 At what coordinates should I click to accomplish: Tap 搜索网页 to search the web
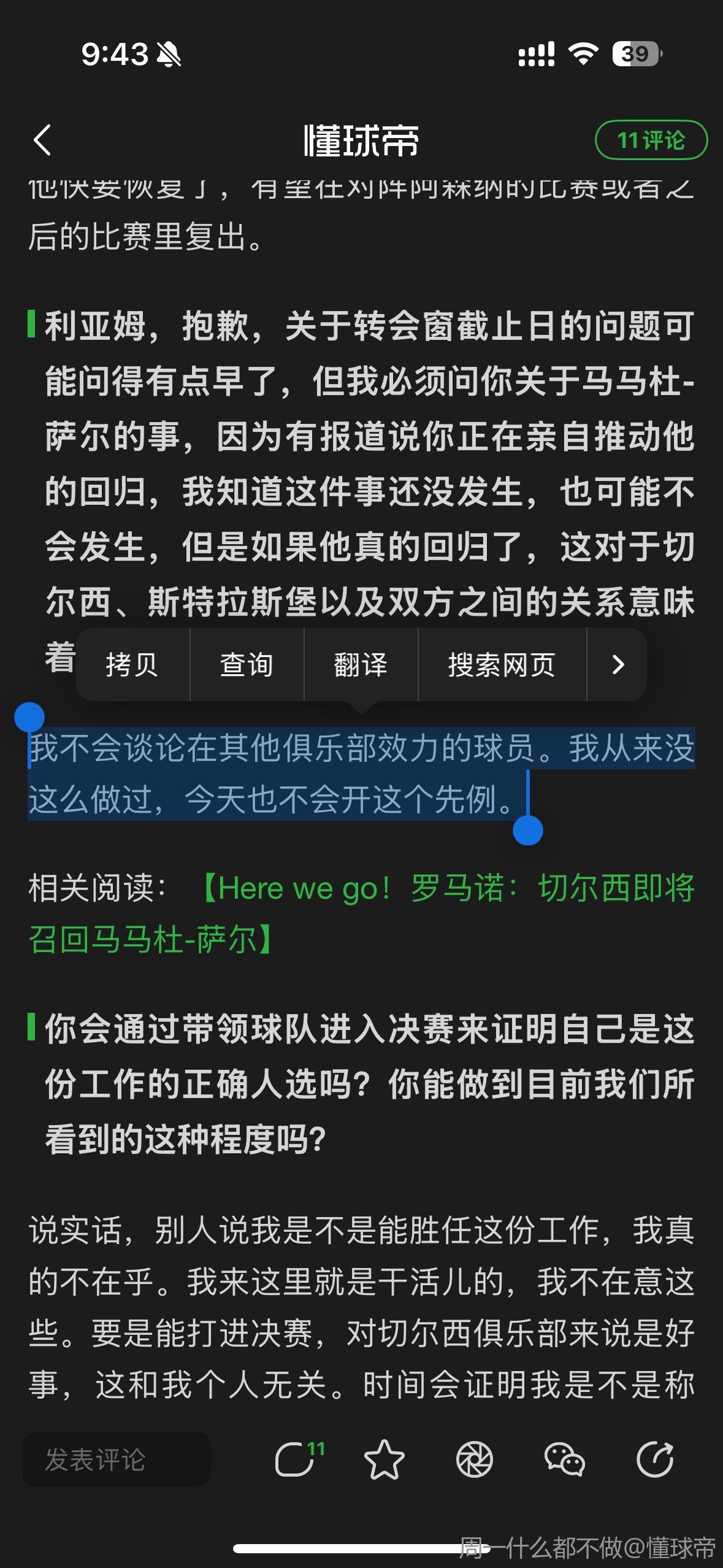[502, 664]
